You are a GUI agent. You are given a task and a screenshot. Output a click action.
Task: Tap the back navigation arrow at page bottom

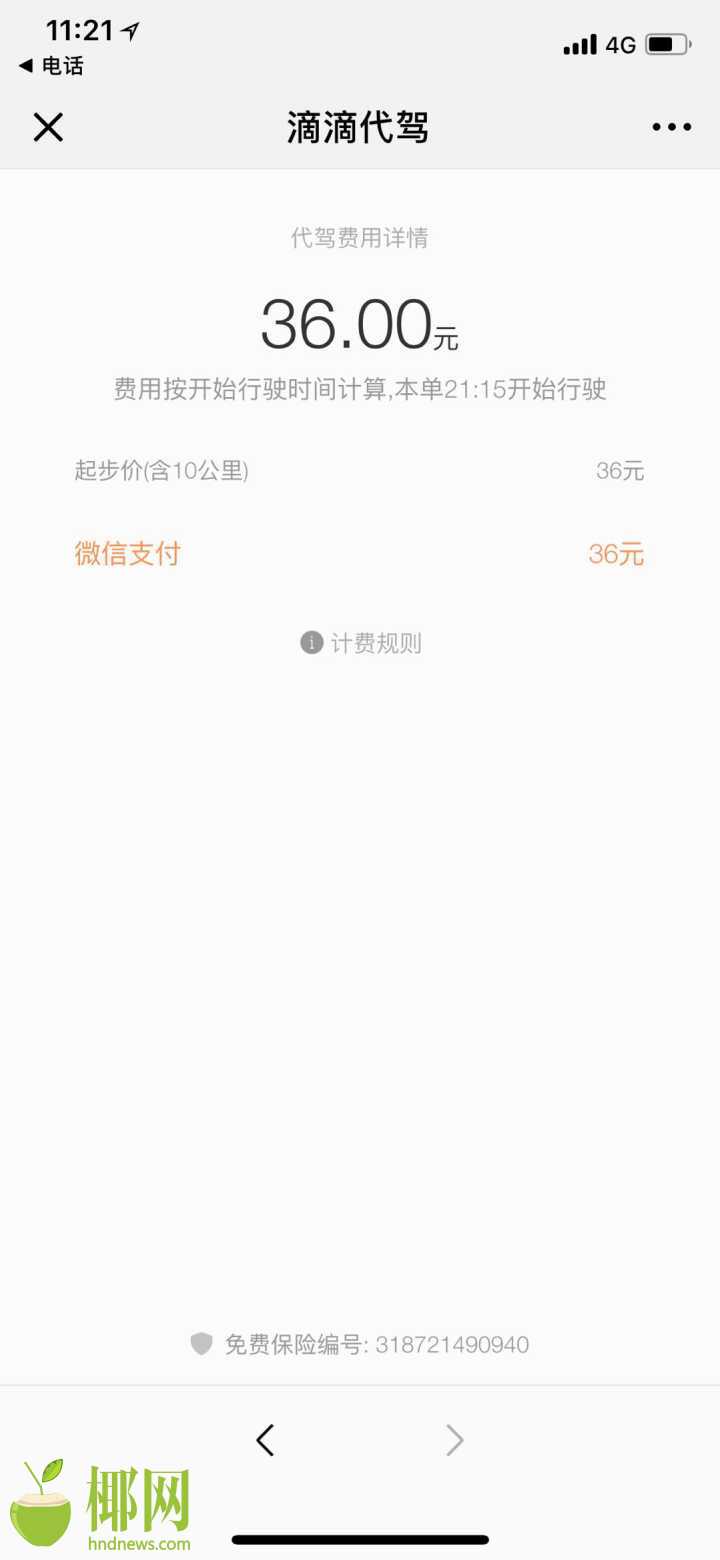[264, 1440]
